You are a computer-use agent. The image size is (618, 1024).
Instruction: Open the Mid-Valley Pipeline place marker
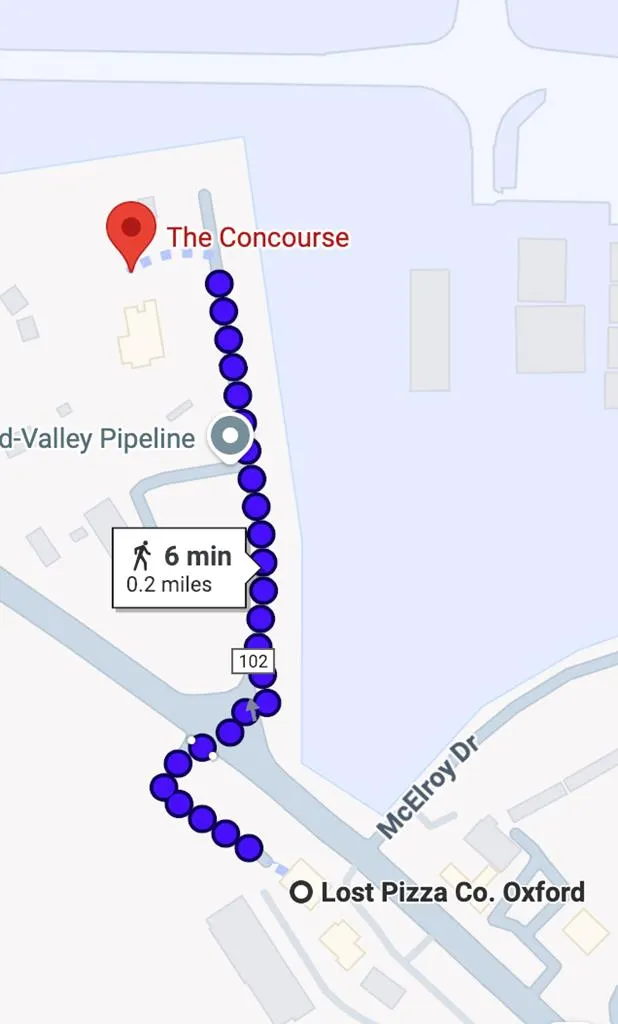pyautogui.click(x=232, y=437)
